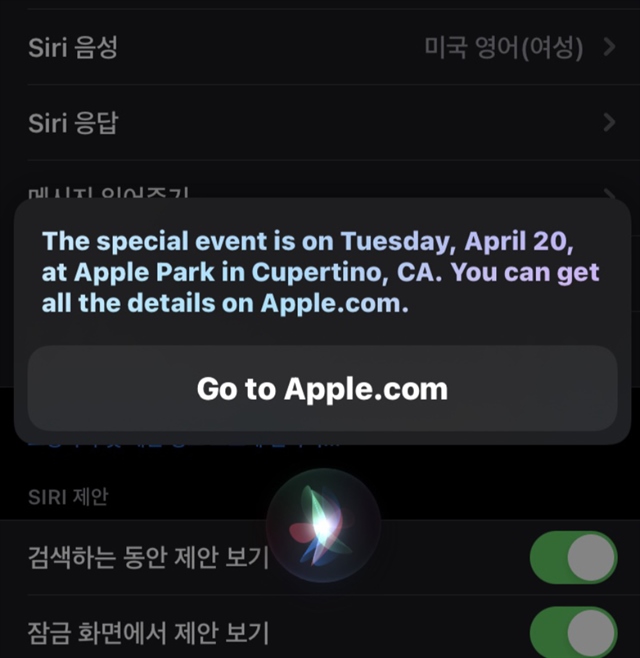Open the Siri 음성 voice settings
The height and width of the screenshot is (658, 640).
click(x=320, y=47)
